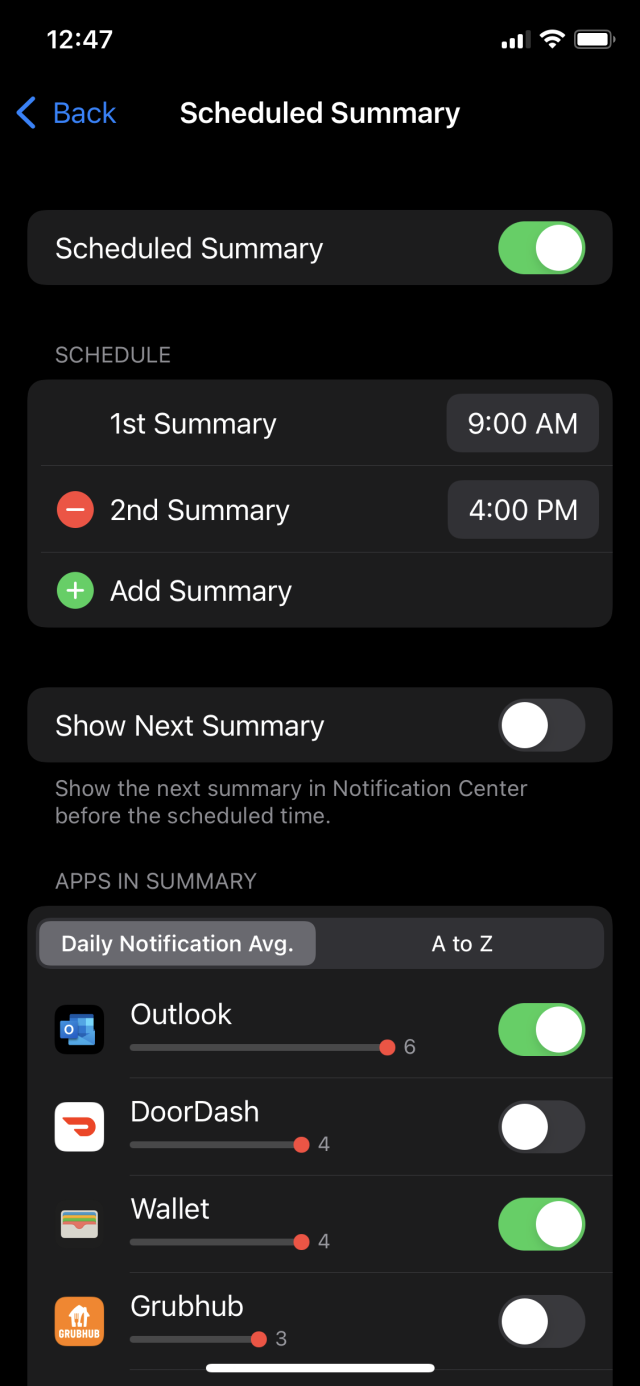The image size is (640, 1386).
Task: Change the 1st Summary time from 9:00 AM
Action: pos(522,423)
